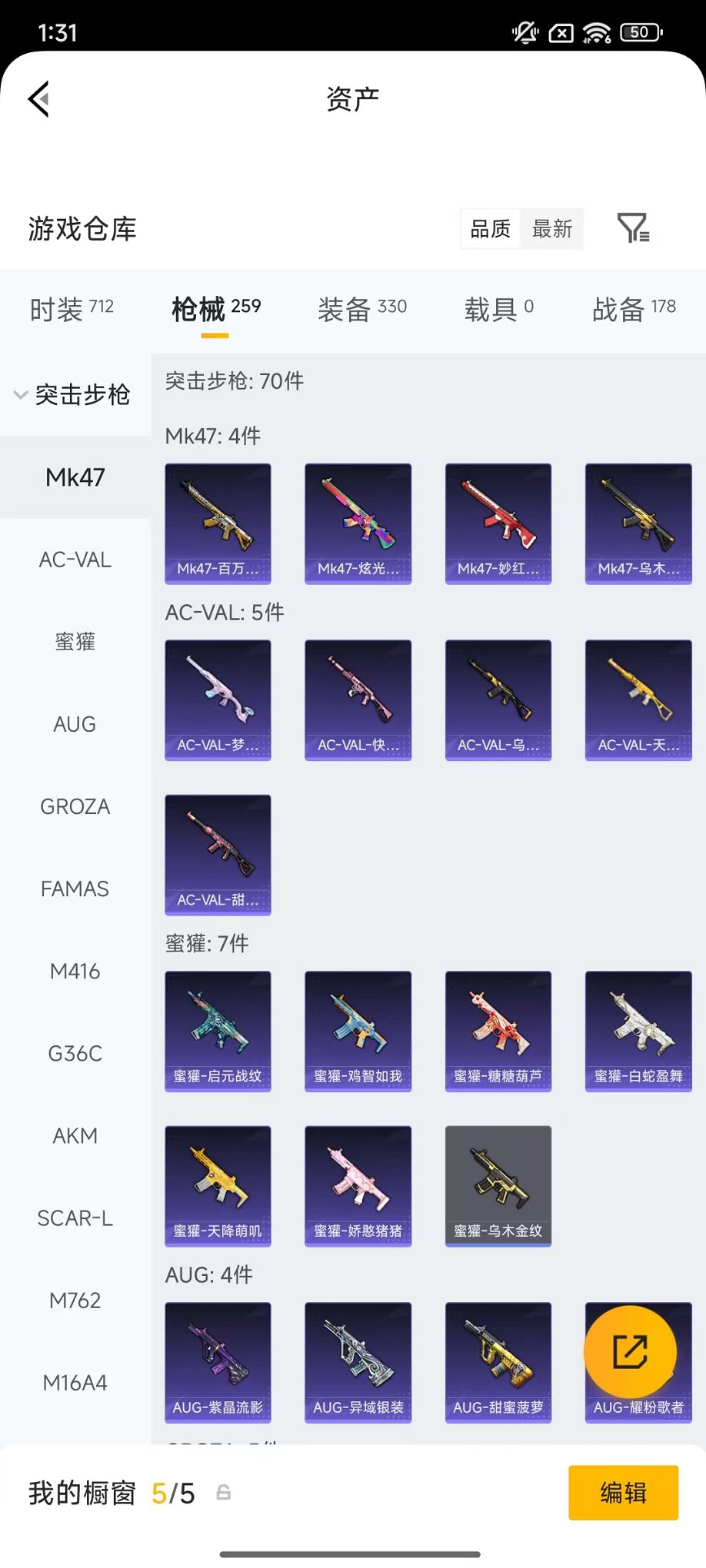Tap the lock icon beside 我的橱窗
The image size is (706, 1568).
pos(224,1493)
